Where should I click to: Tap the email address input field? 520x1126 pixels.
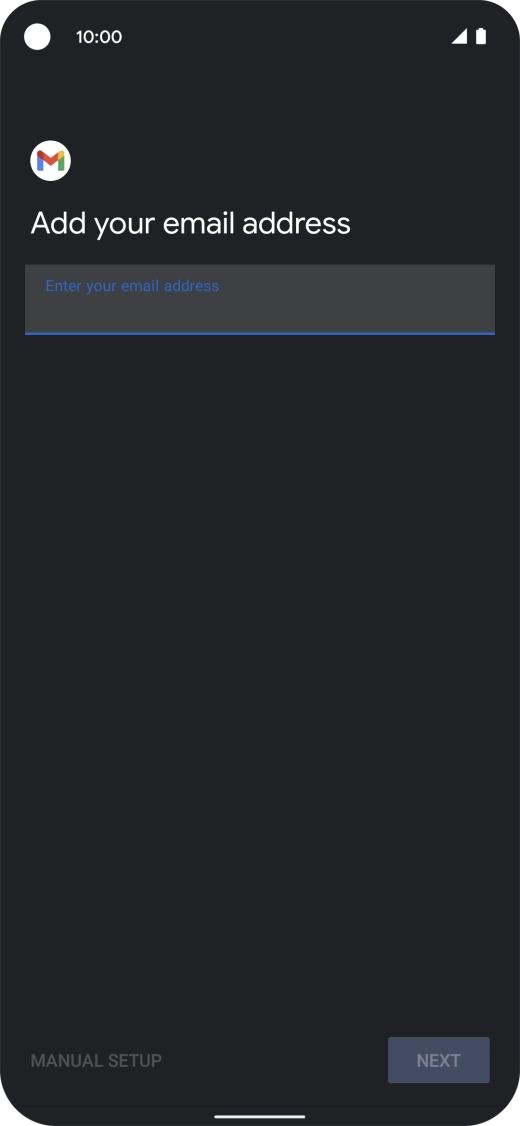click(260, 299)
